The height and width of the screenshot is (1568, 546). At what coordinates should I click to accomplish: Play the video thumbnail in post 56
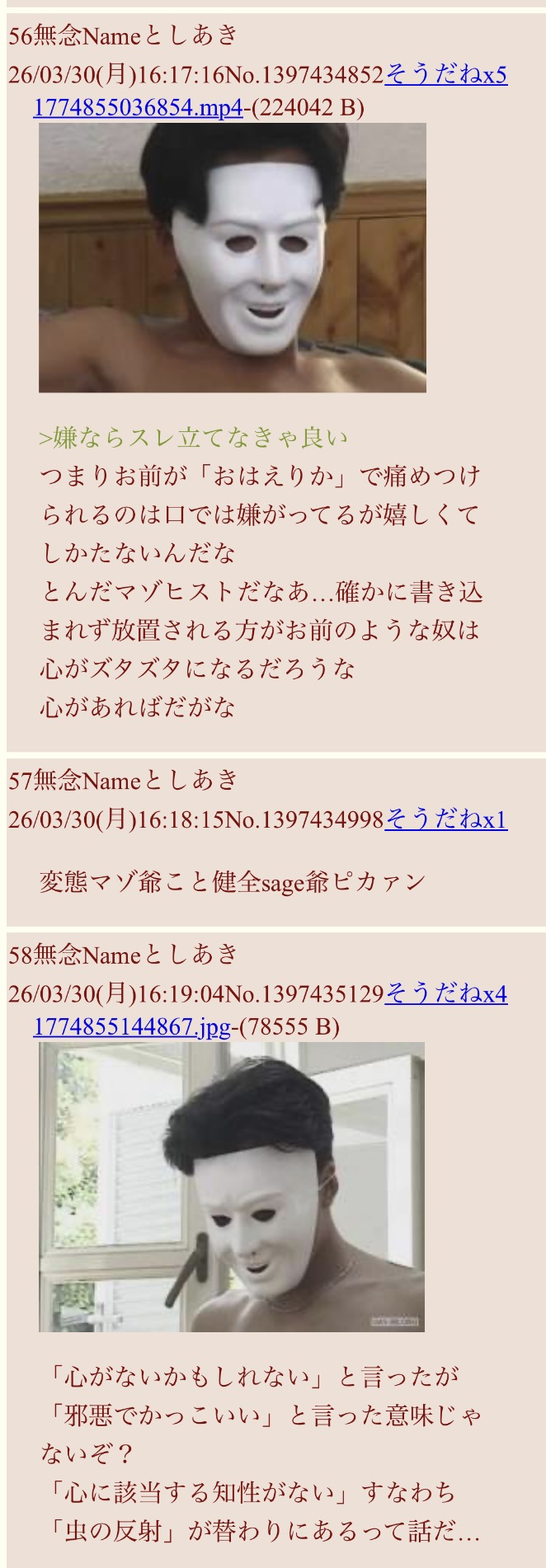click(x=232, y=257)
